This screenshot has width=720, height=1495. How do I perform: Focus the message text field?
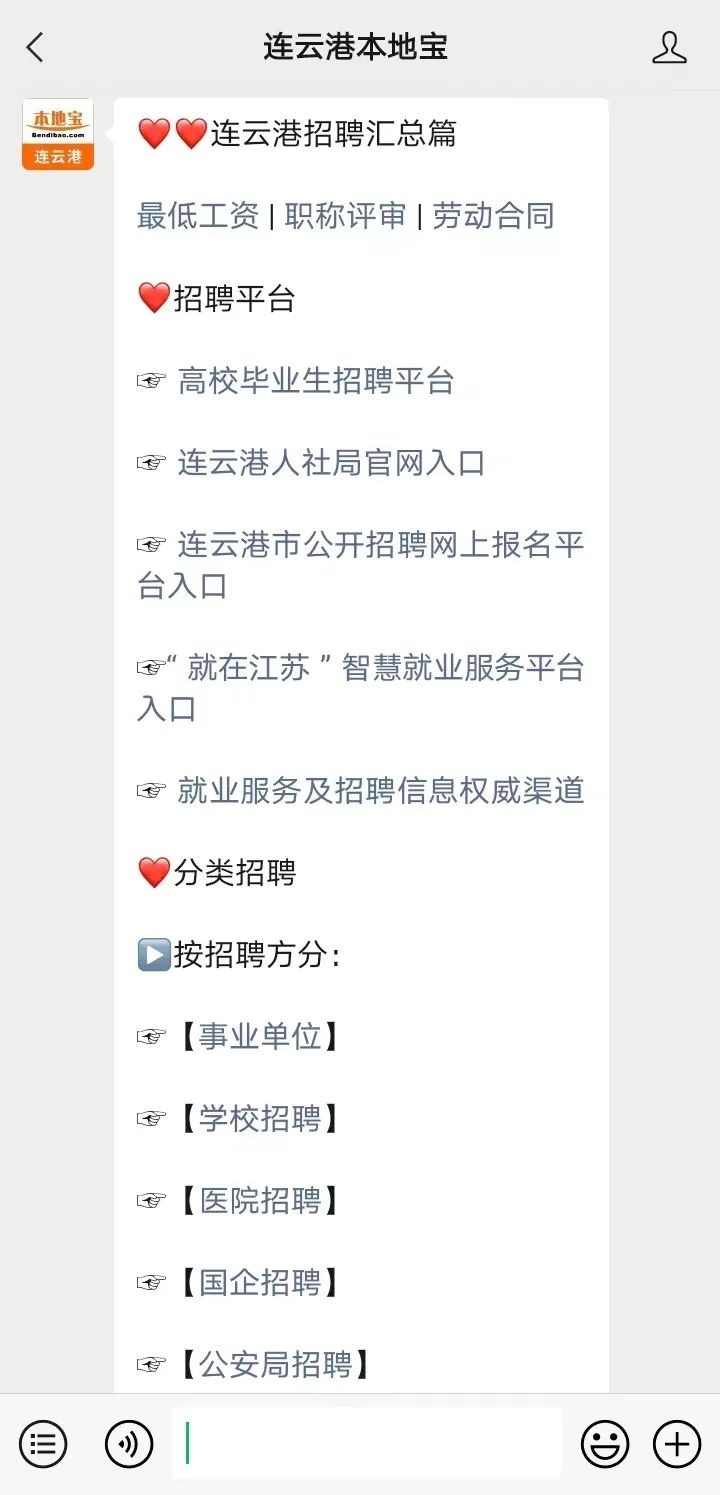(367, 1443)
